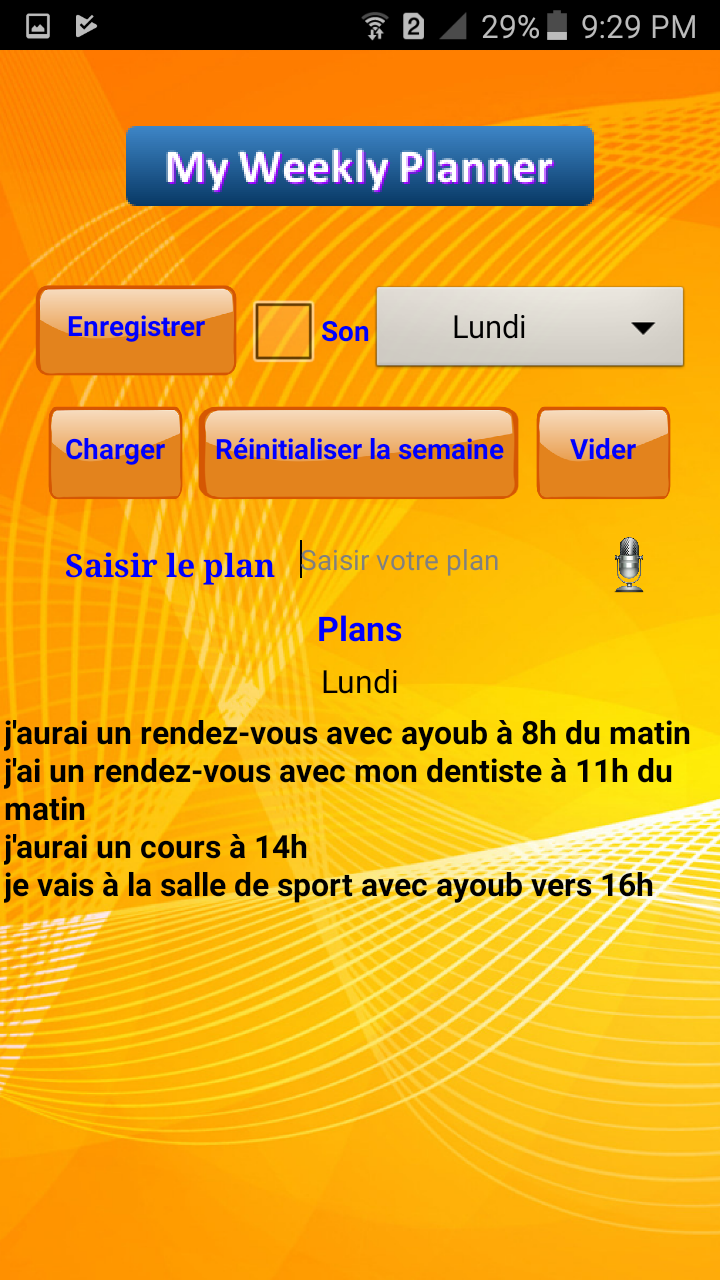Tap the Charger button
This screenshot has width=720, height=1280.
point(116,452)
